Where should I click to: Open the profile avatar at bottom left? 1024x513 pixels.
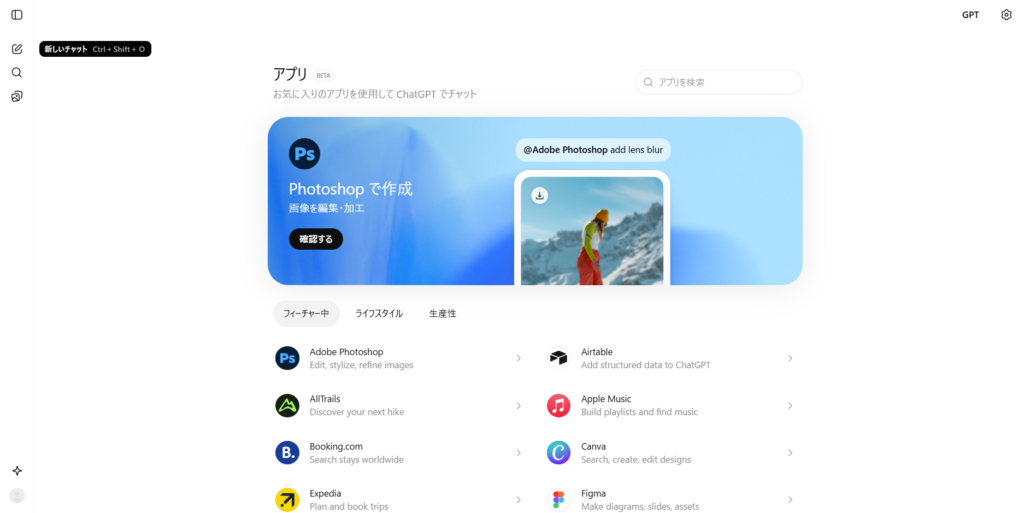[x=17, y=495]
